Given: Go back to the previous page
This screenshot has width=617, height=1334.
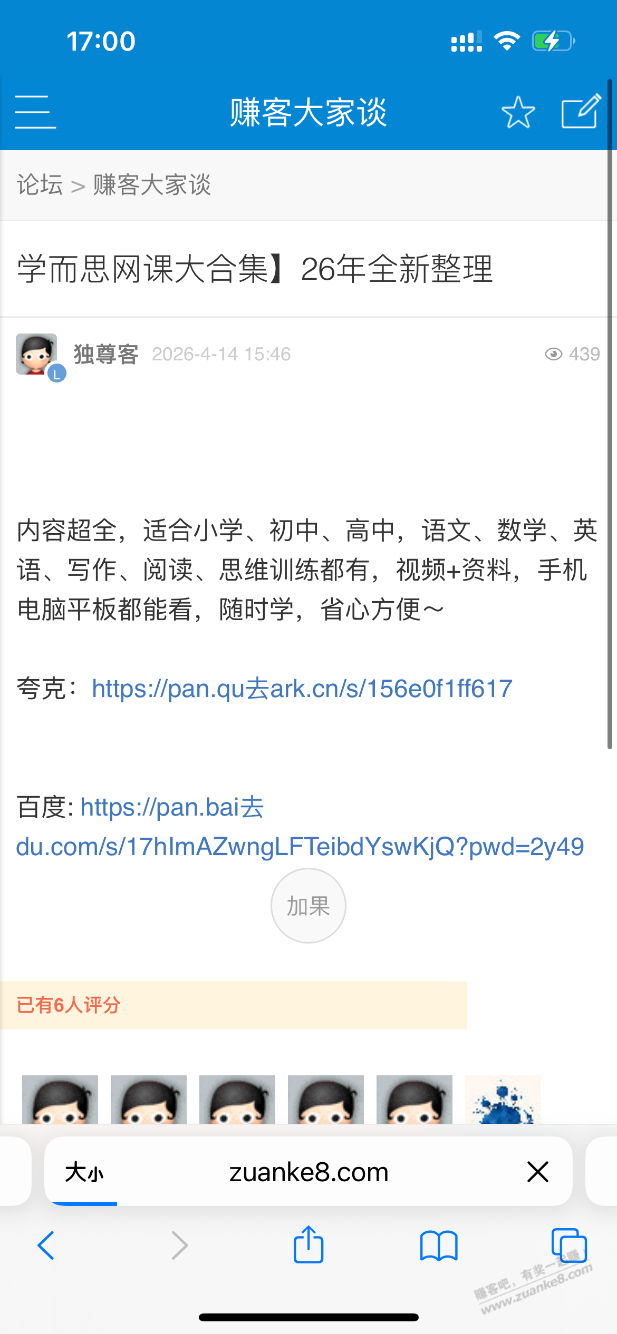Looking at the screenshot, I should [x=46, y=1245].
